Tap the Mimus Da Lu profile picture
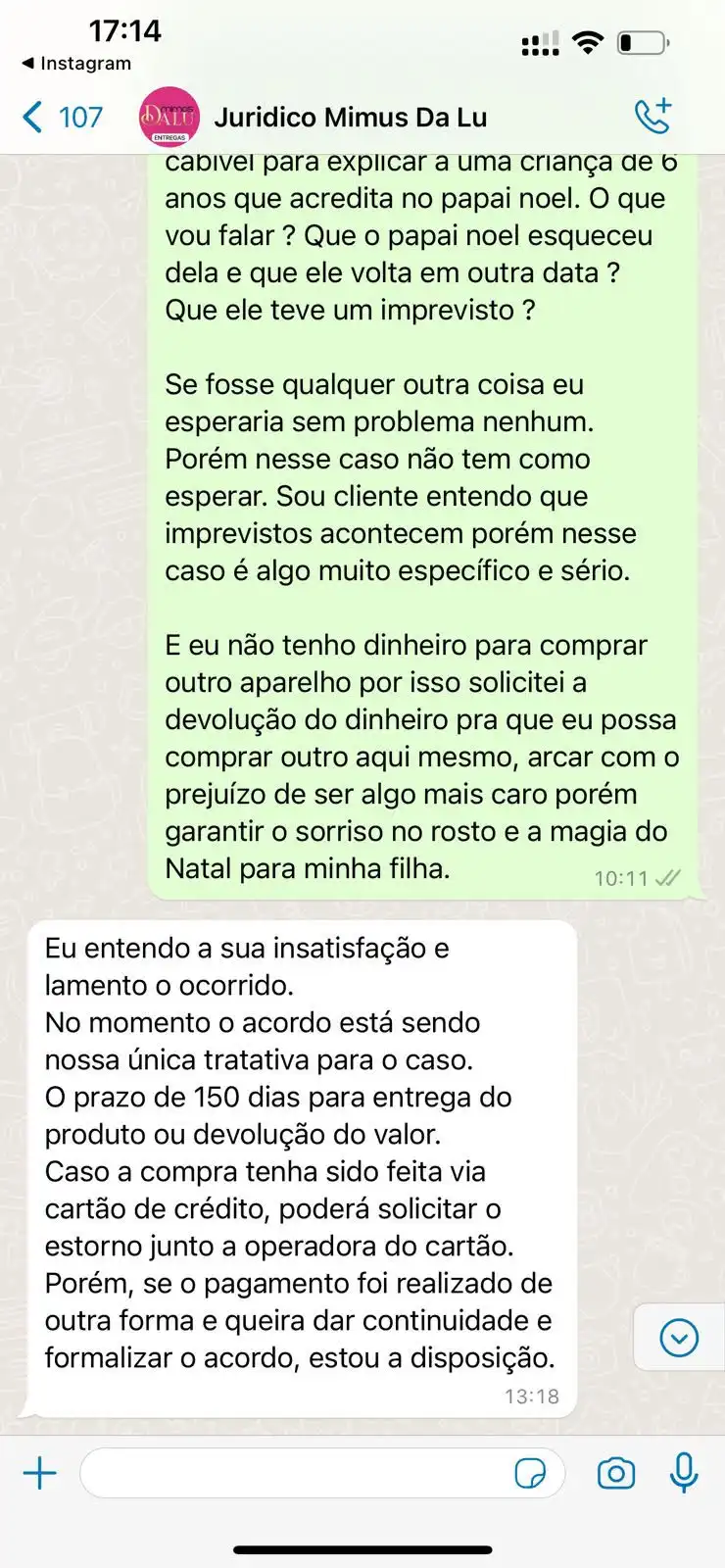The height and width of the screenshot is (1568, 725). pos(169,118)
